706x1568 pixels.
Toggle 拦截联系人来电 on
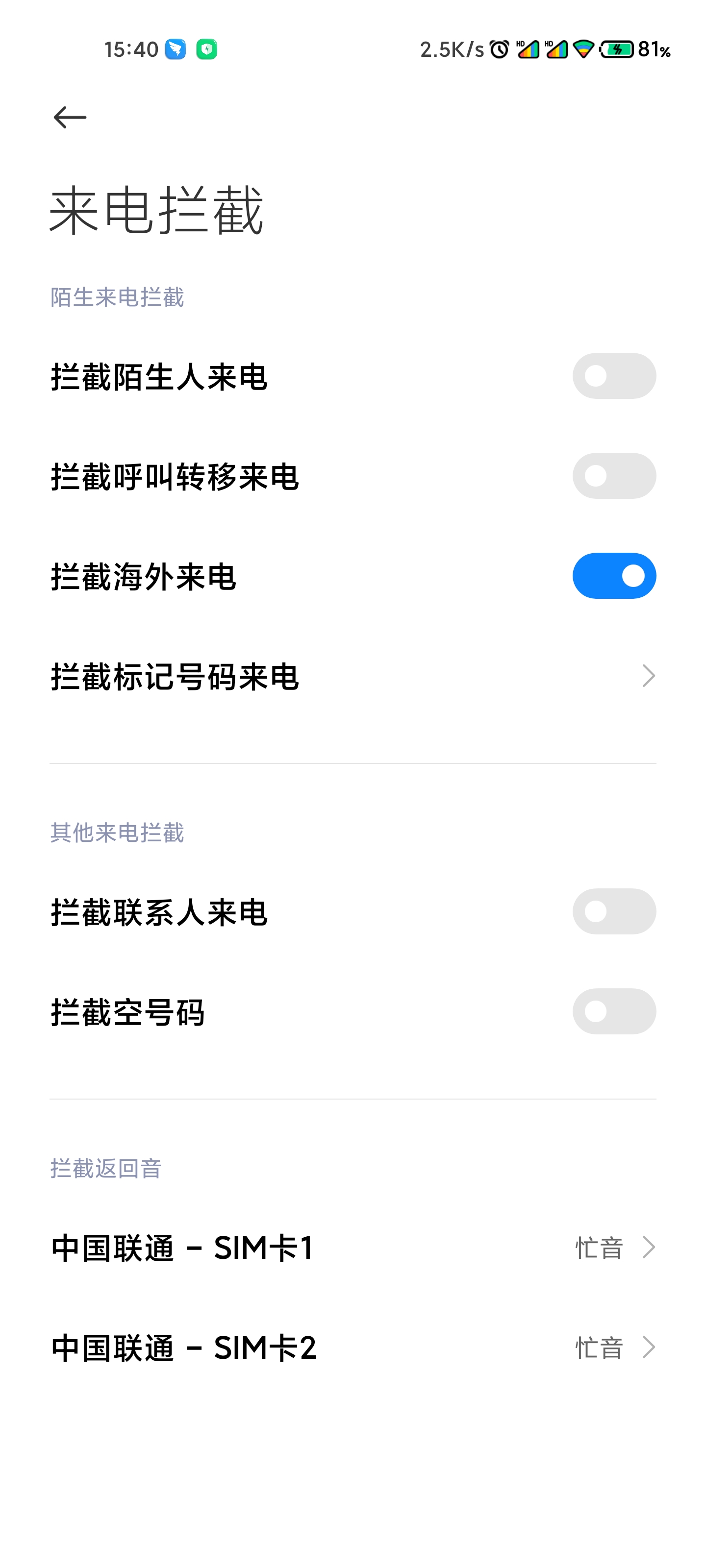[613, 911]
